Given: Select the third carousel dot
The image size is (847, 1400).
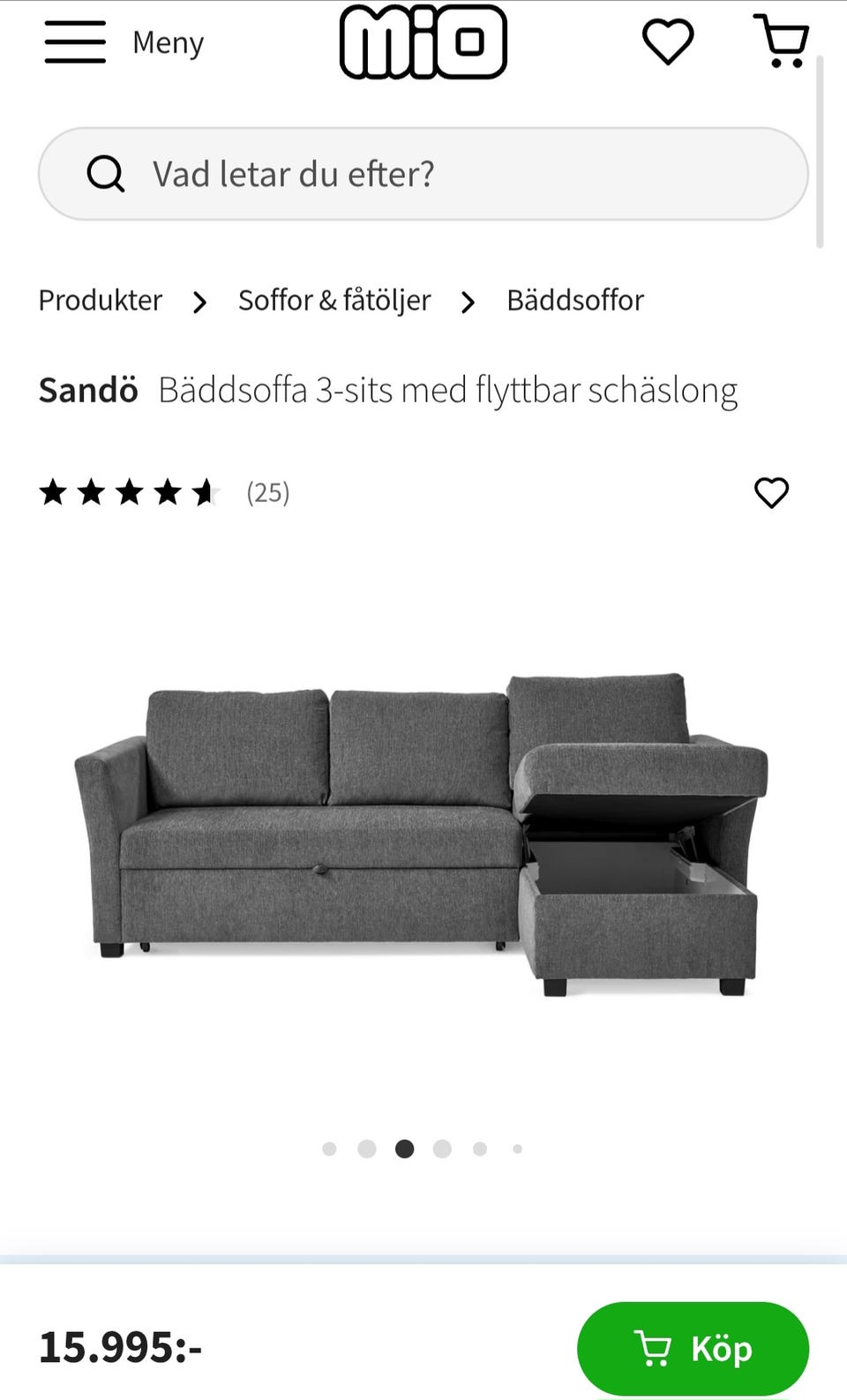Looking at the screenshot, I should point(405,1149).
